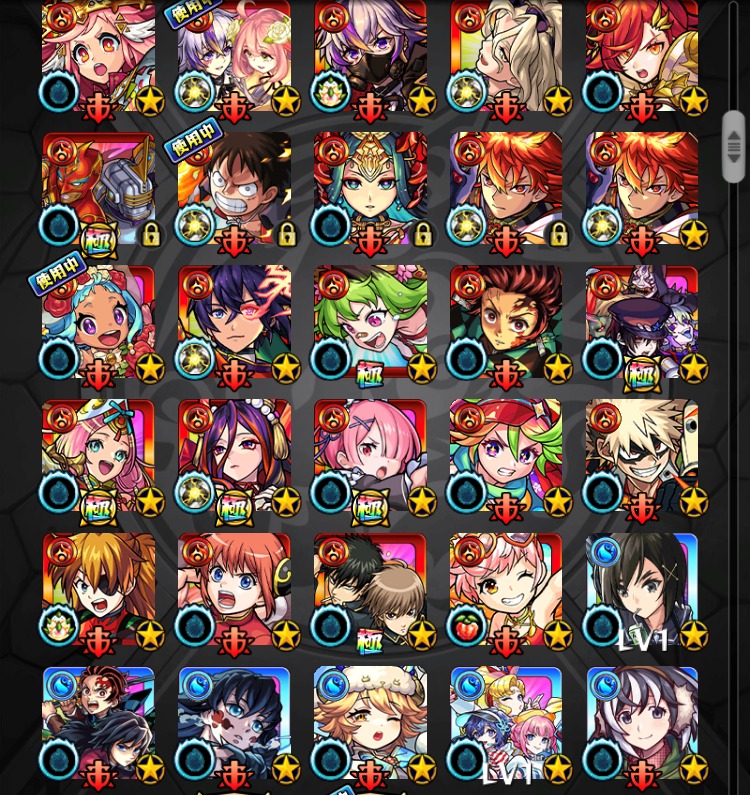Select the teal-haired character with golden crown
The height and width of the screenshot is (795, 750).
370,190
